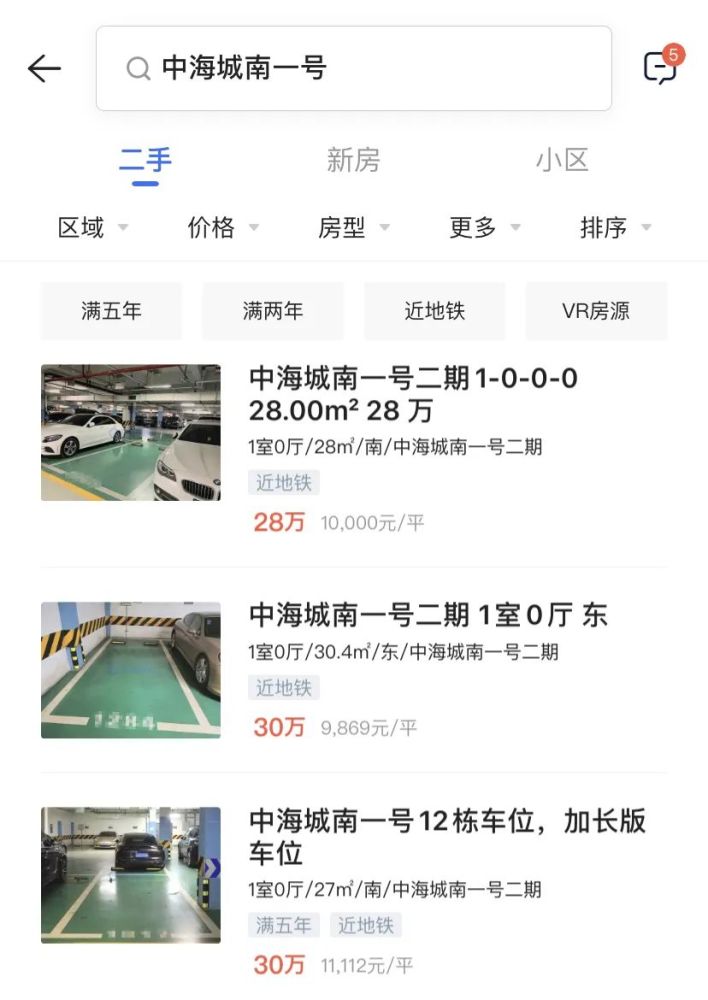The width and height of the screenshot is (708, 1000).
Task: Filter listings by 近地铁 chip
Action: (x=434, y=311)
